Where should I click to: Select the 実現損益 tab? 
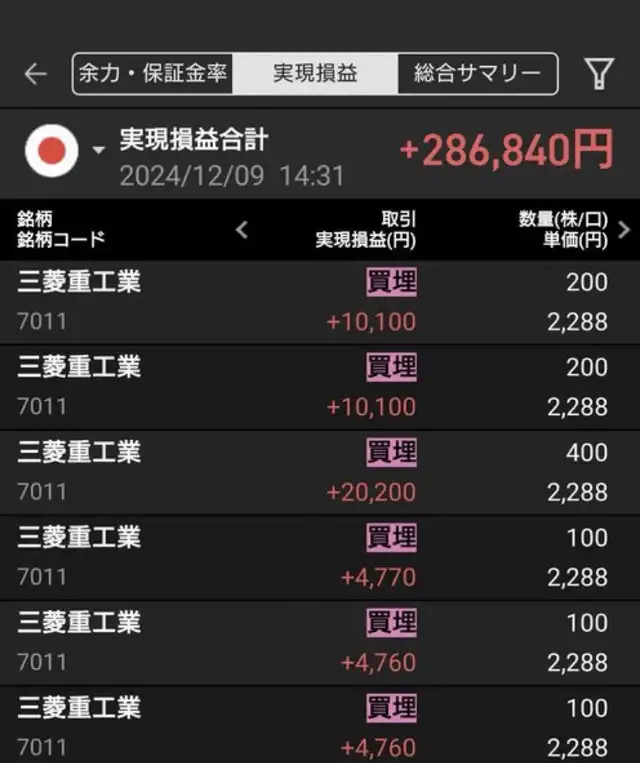(315, 73)
